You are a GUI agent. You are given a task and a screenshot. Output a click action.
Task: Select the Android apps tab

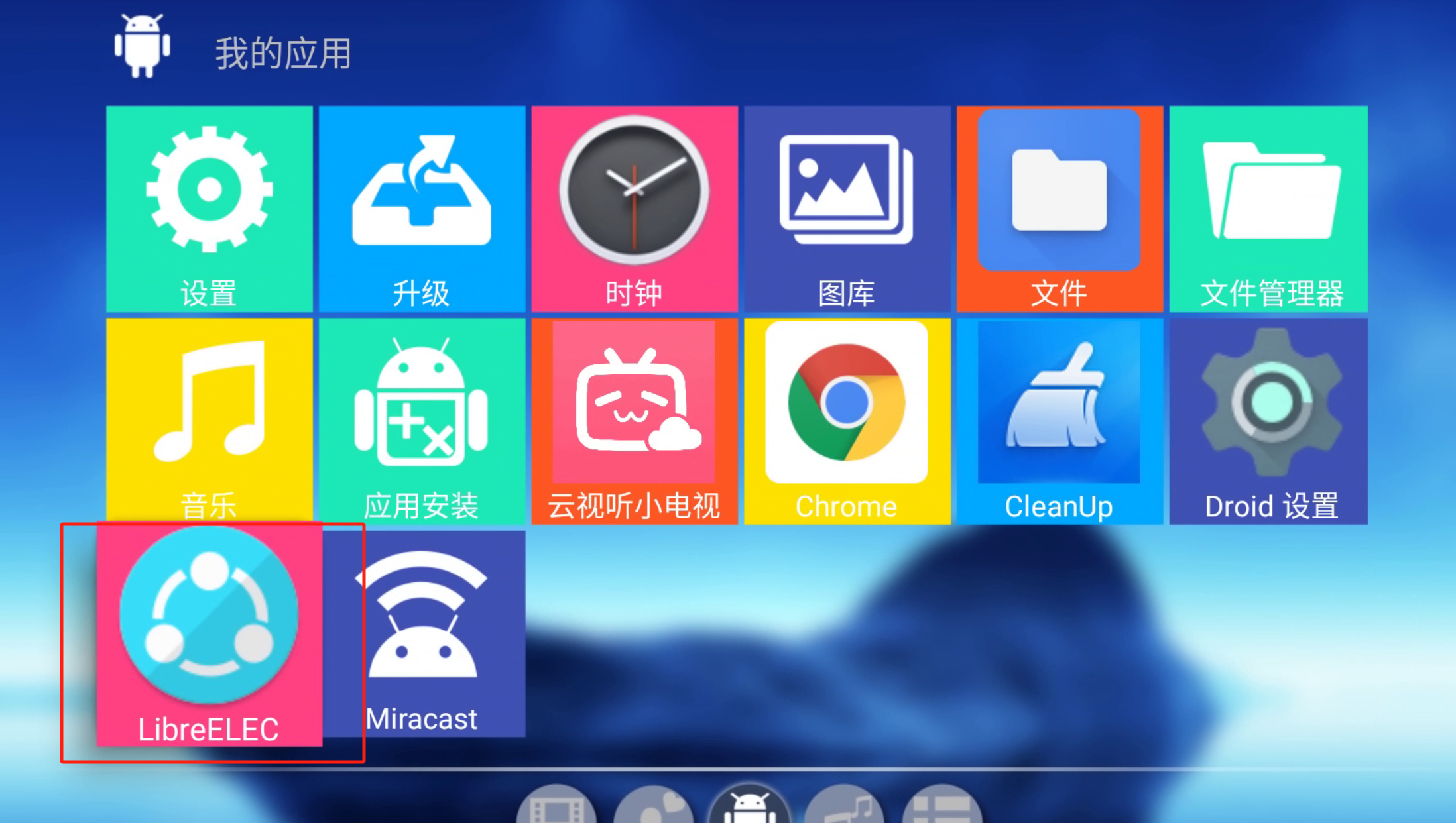tap(749, 806)
